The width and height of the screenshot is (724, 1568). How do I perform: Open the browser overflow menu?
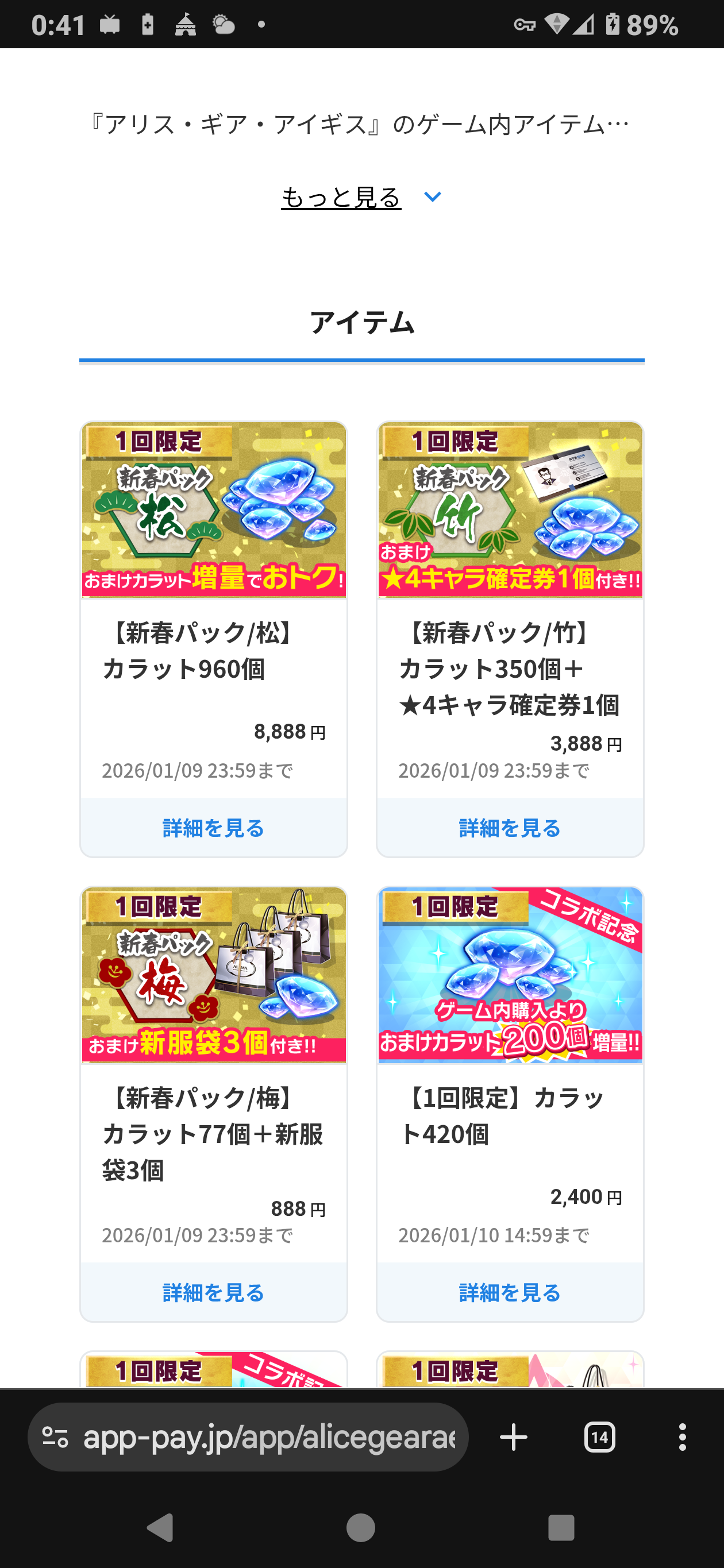[x=683, y=1437]
